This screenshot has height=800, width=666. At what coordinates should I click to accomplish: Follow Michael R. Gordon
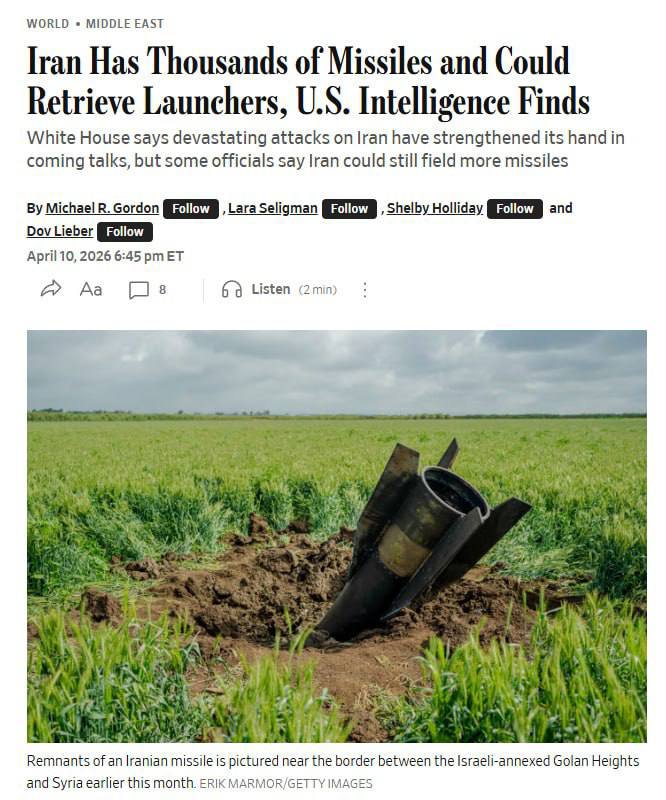coord(191,209)
